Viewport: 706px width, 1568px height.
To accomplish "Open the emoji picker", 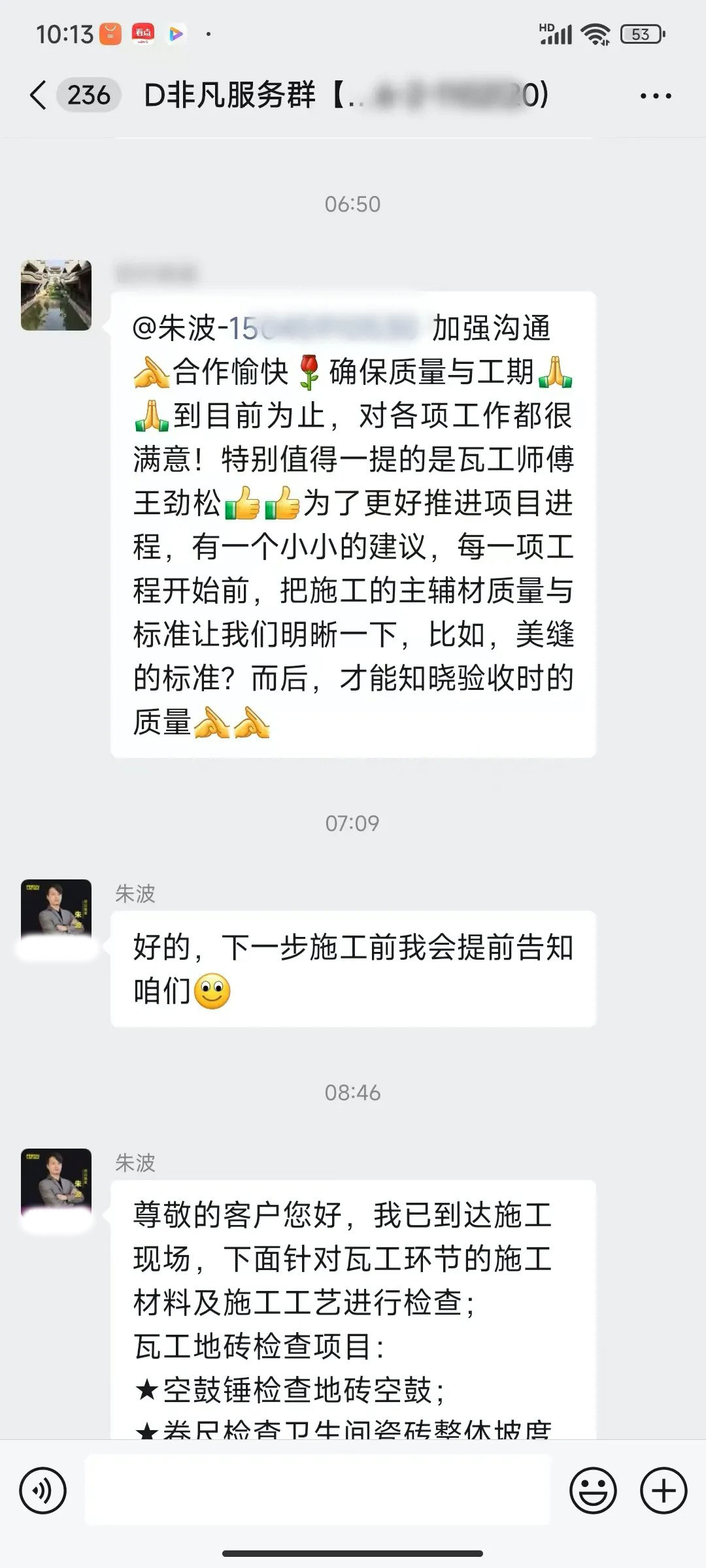I will pyautogui.click(x=593, y=1491).
